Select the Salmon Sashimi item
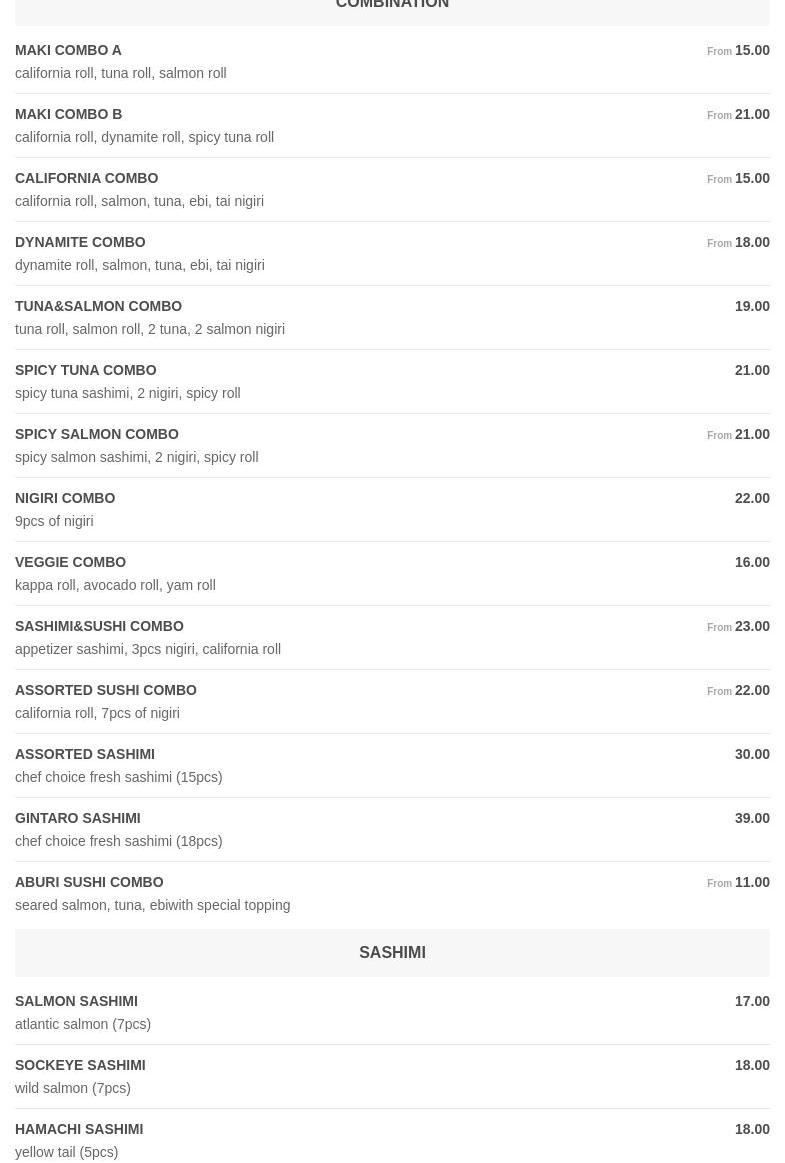The width and height of the screenshot is (785, 1163). pyautogui.click(x=76, y=1001)
